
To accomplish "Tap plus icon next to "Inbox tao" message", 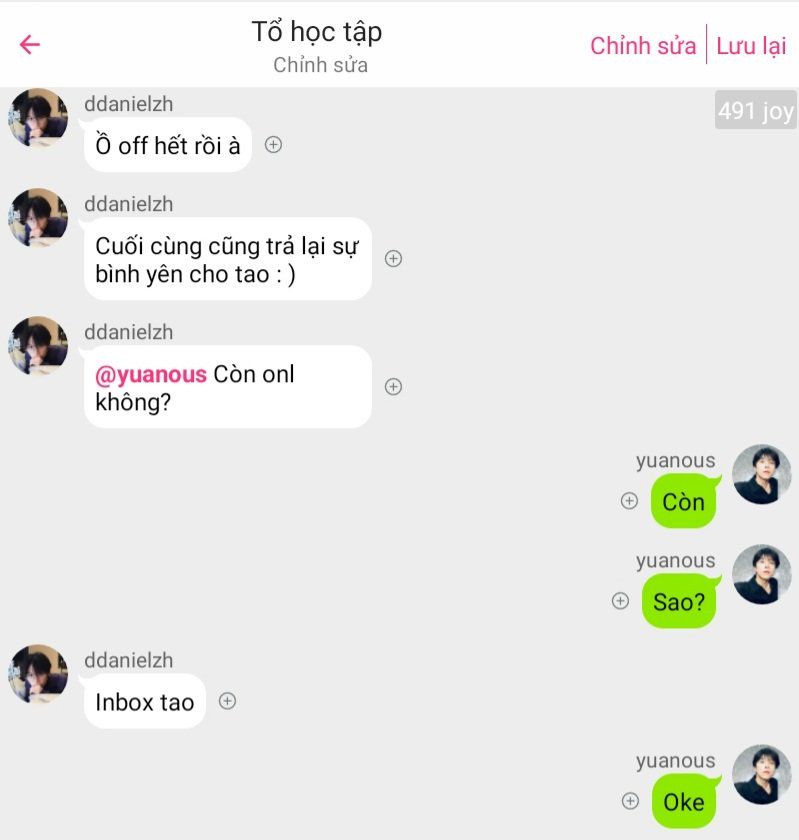I will (227, 701).
